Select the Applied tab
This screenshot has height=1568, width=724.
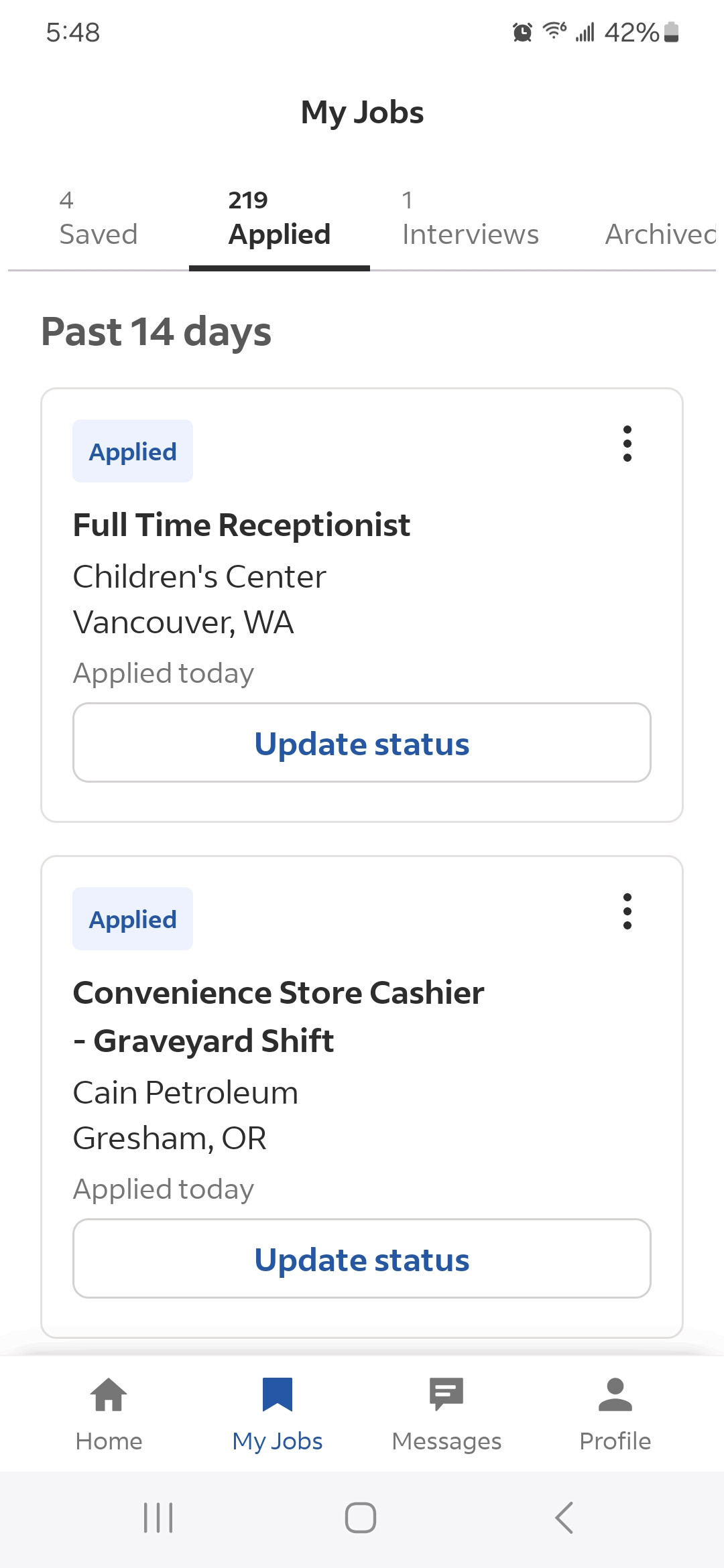(280, 219)
